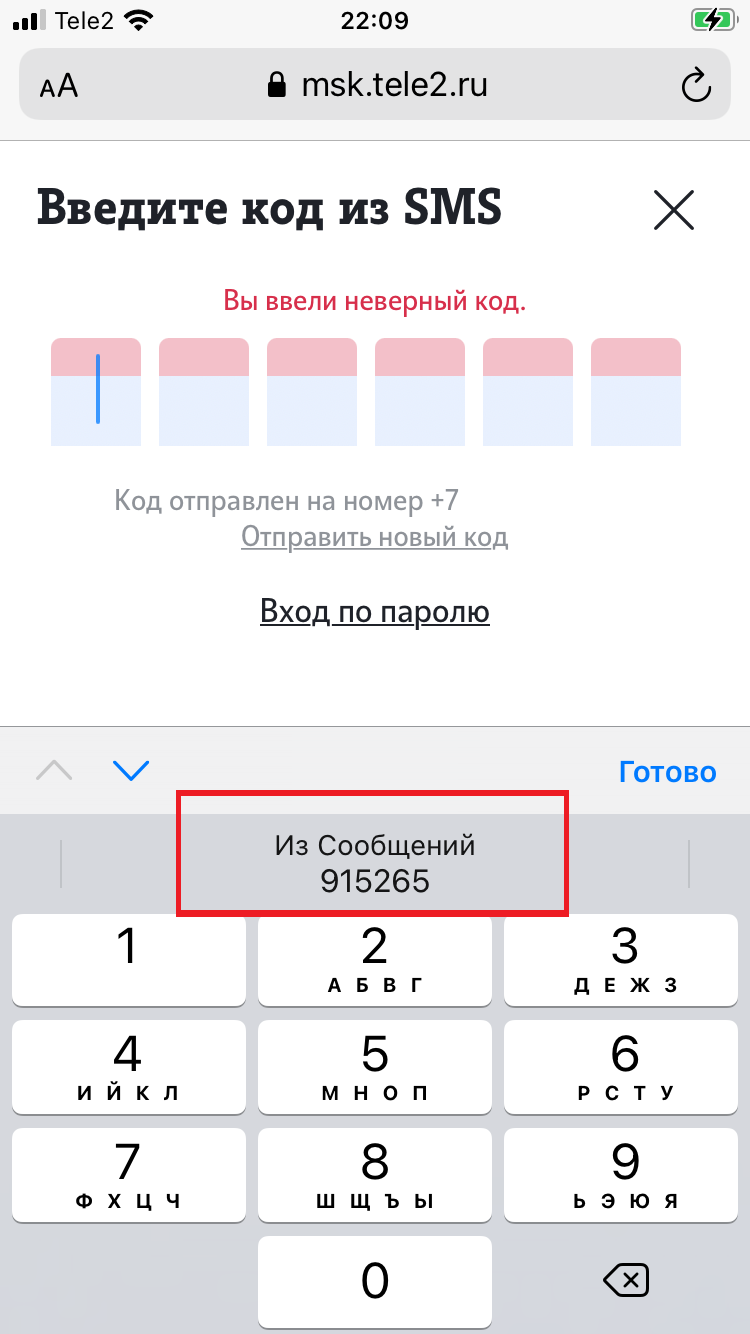Close the SMS code entry dialog
Viewport: 750px width, 1334px height.
pos(673,210)
